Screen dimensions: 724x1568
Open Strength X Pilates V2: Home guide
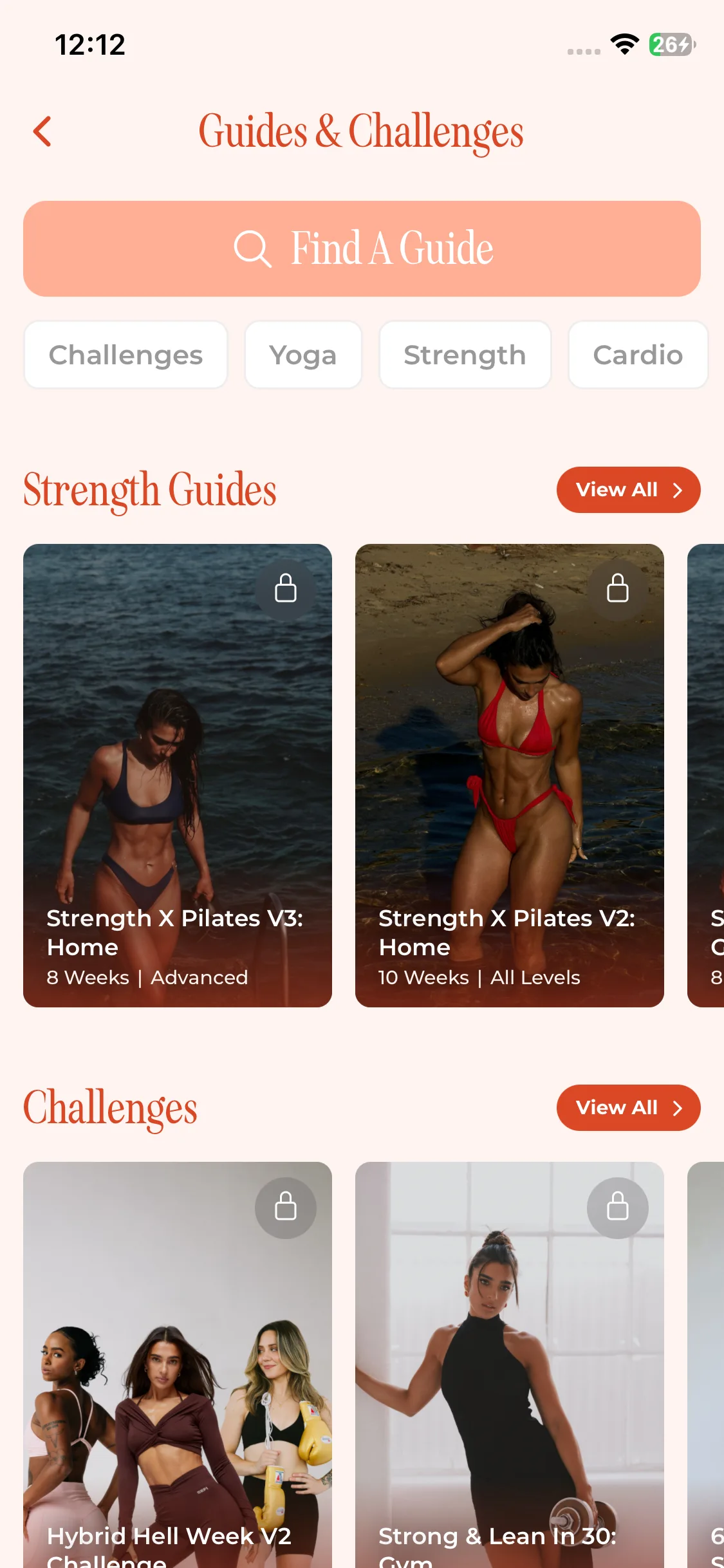509,775
